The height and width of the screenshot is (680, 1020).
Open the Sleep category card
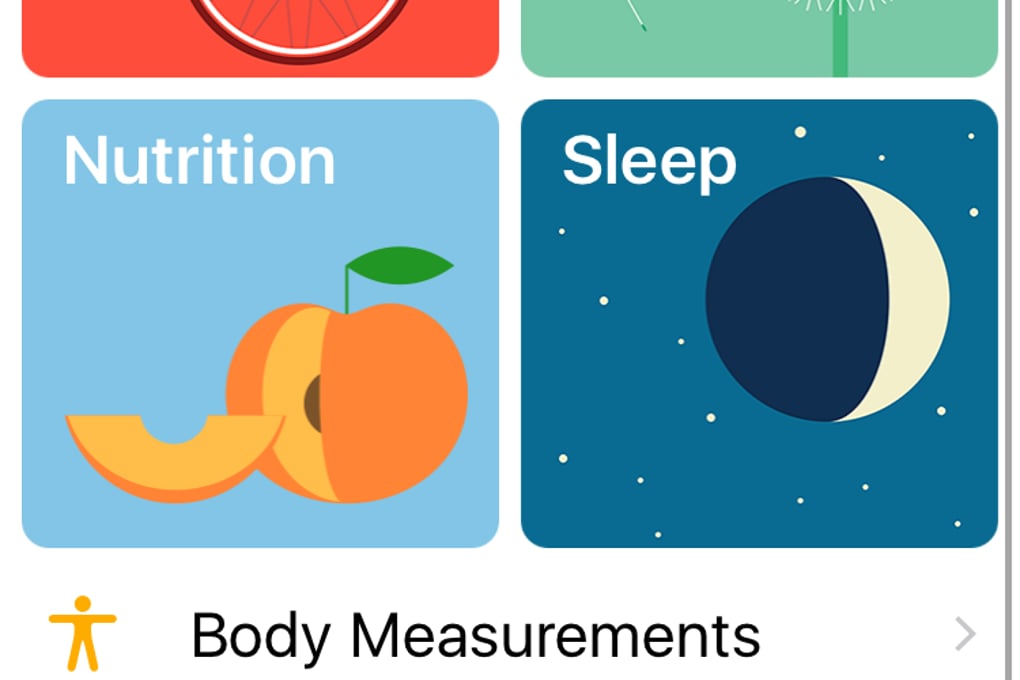coord(759,323)
